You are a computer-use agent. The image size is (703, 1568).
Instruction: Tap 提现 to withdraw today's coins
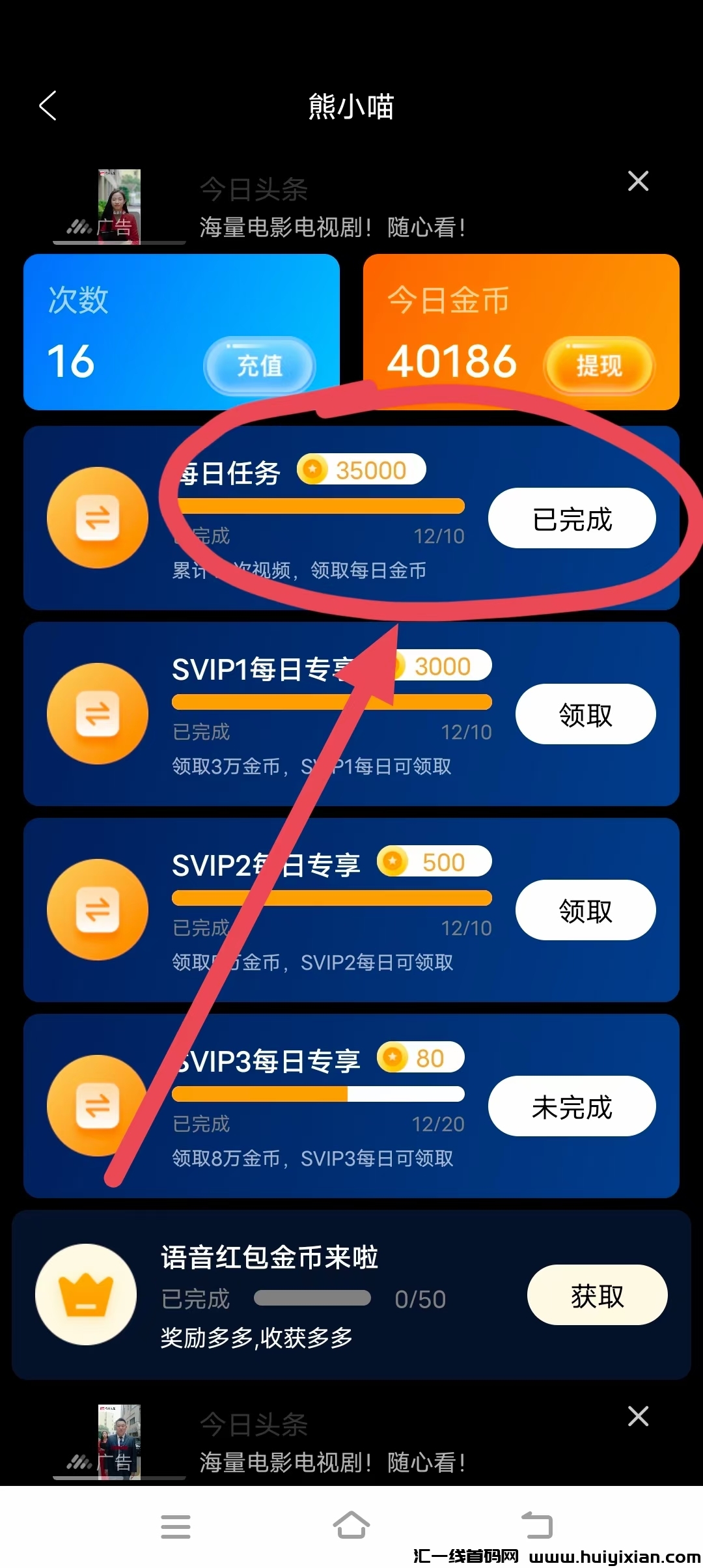pyautogui.click(x=599, y=365)
